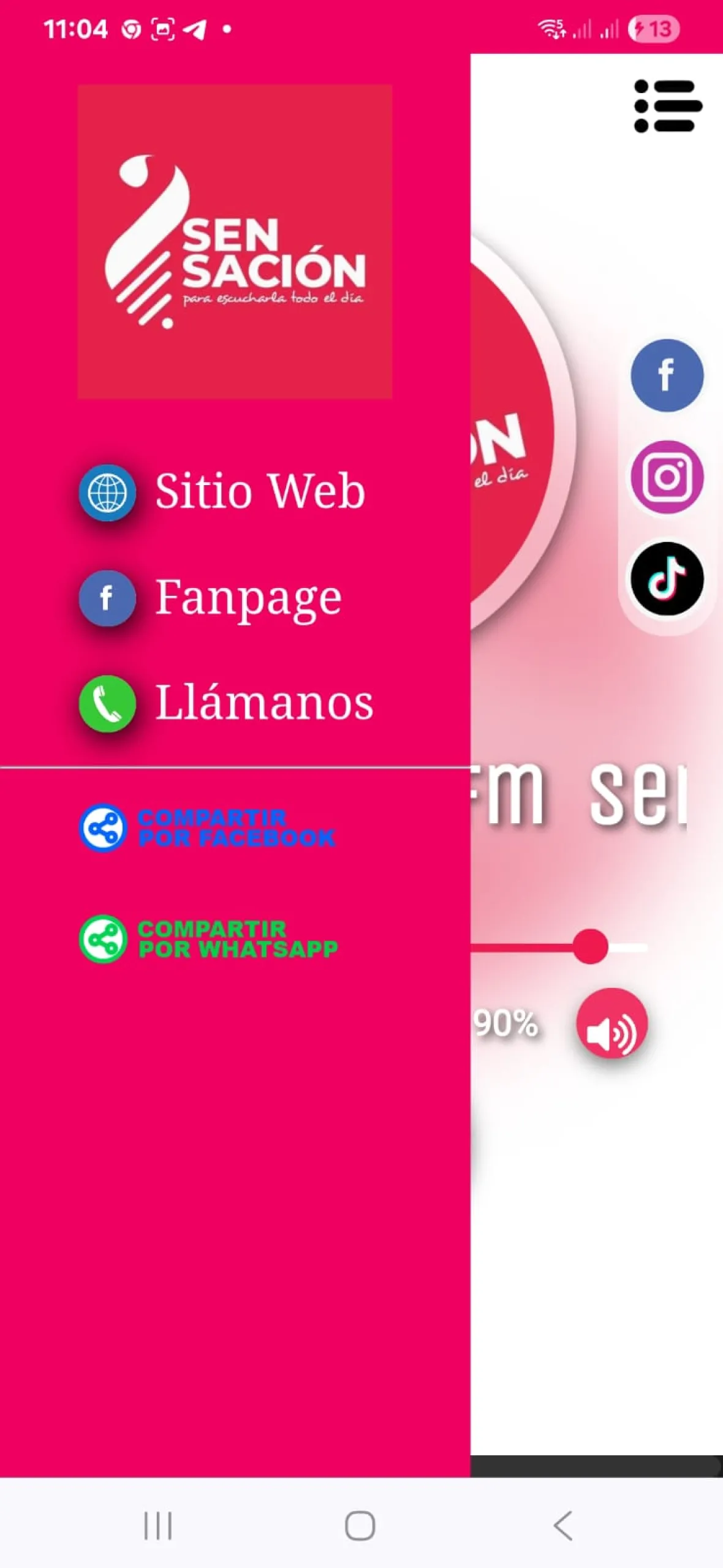
Task: Tap the list menu icon
Action: pos(667,106)
